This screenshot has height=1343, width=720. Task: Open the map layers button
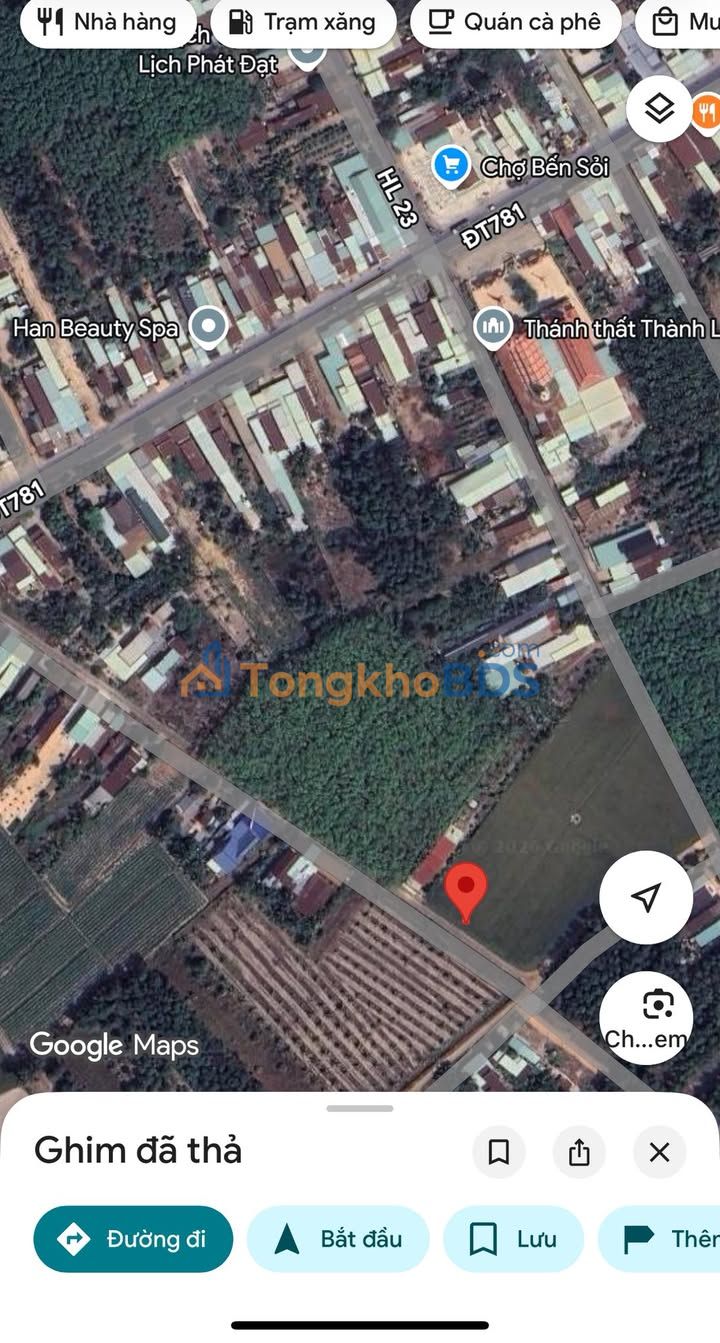point(659,108)
